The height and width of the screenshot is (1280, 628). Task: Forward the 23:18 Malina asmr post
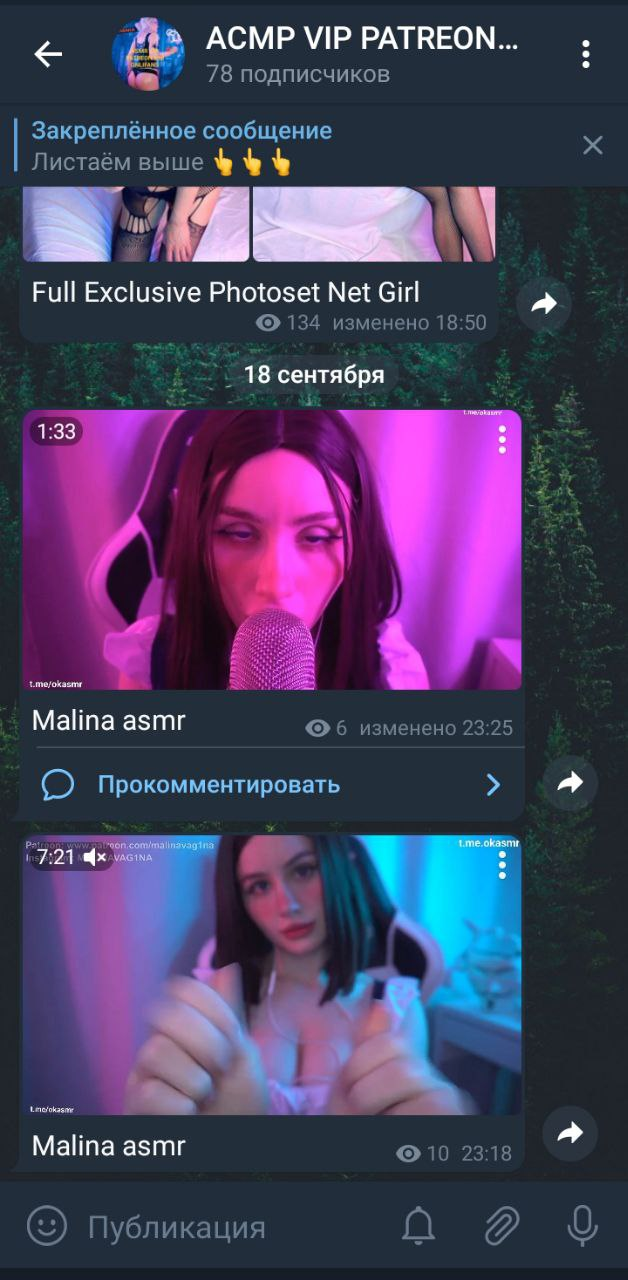pos(570,1132)
